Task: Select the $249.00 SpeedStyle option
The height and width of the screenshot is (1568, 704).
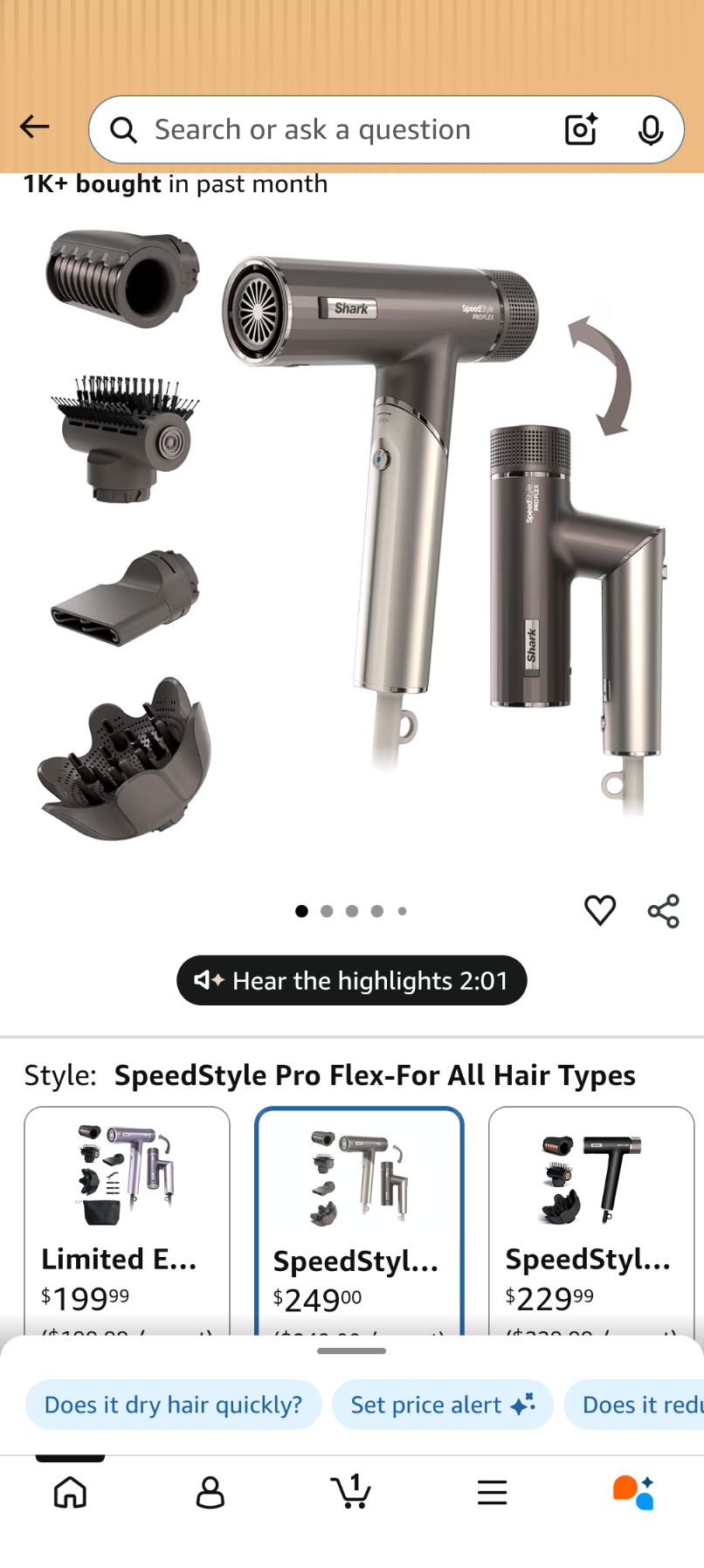Action: (359, 1219)
